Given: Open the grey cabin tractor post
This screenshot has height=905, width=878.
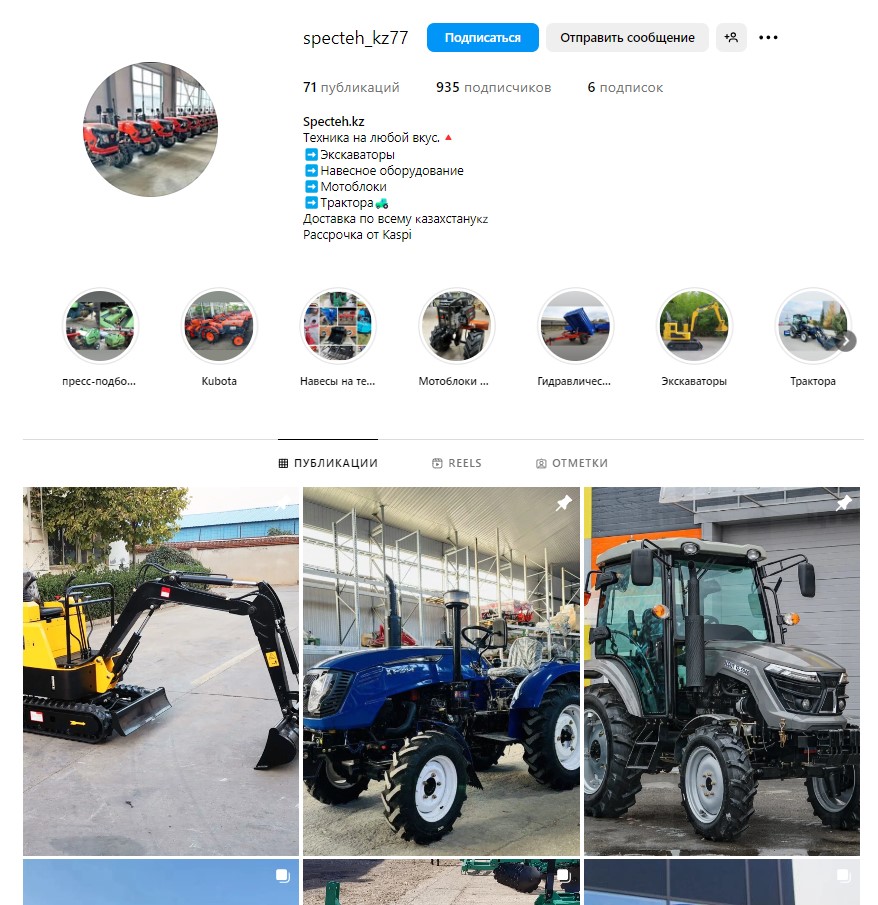Looking at the screenshot, I should (x=721, y=671).
